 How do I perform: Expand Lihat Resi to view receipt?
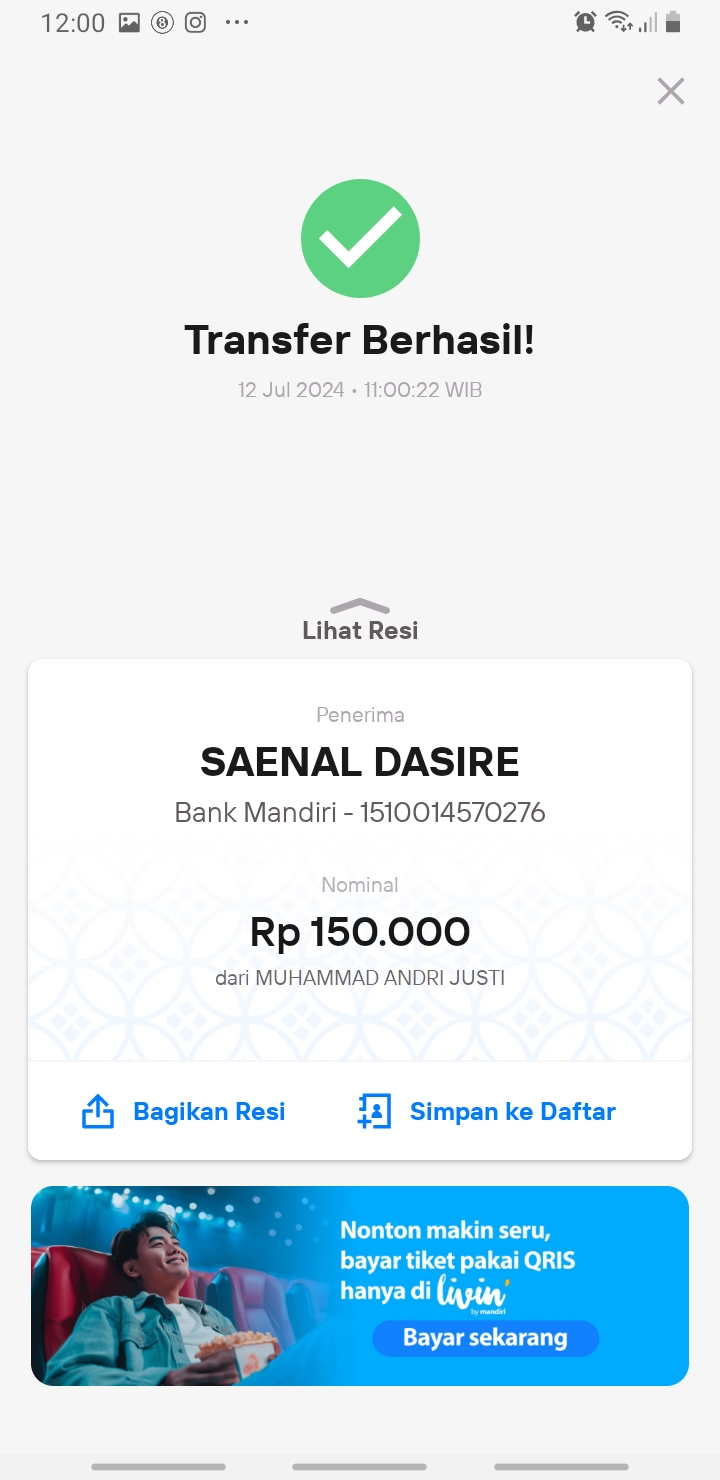click(360, 620)
